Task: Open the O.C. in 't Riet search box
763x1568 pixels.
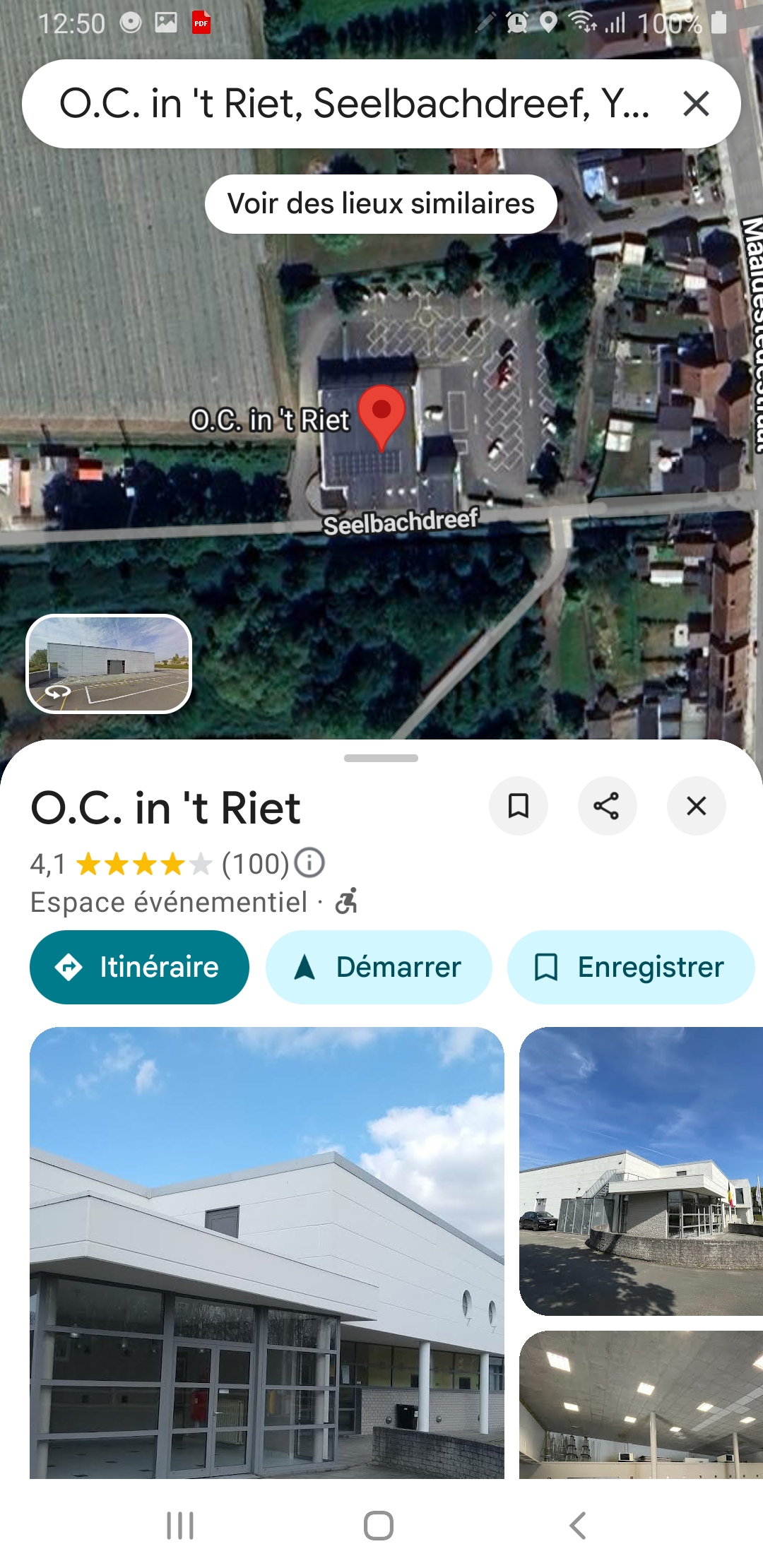Action: 353,104
